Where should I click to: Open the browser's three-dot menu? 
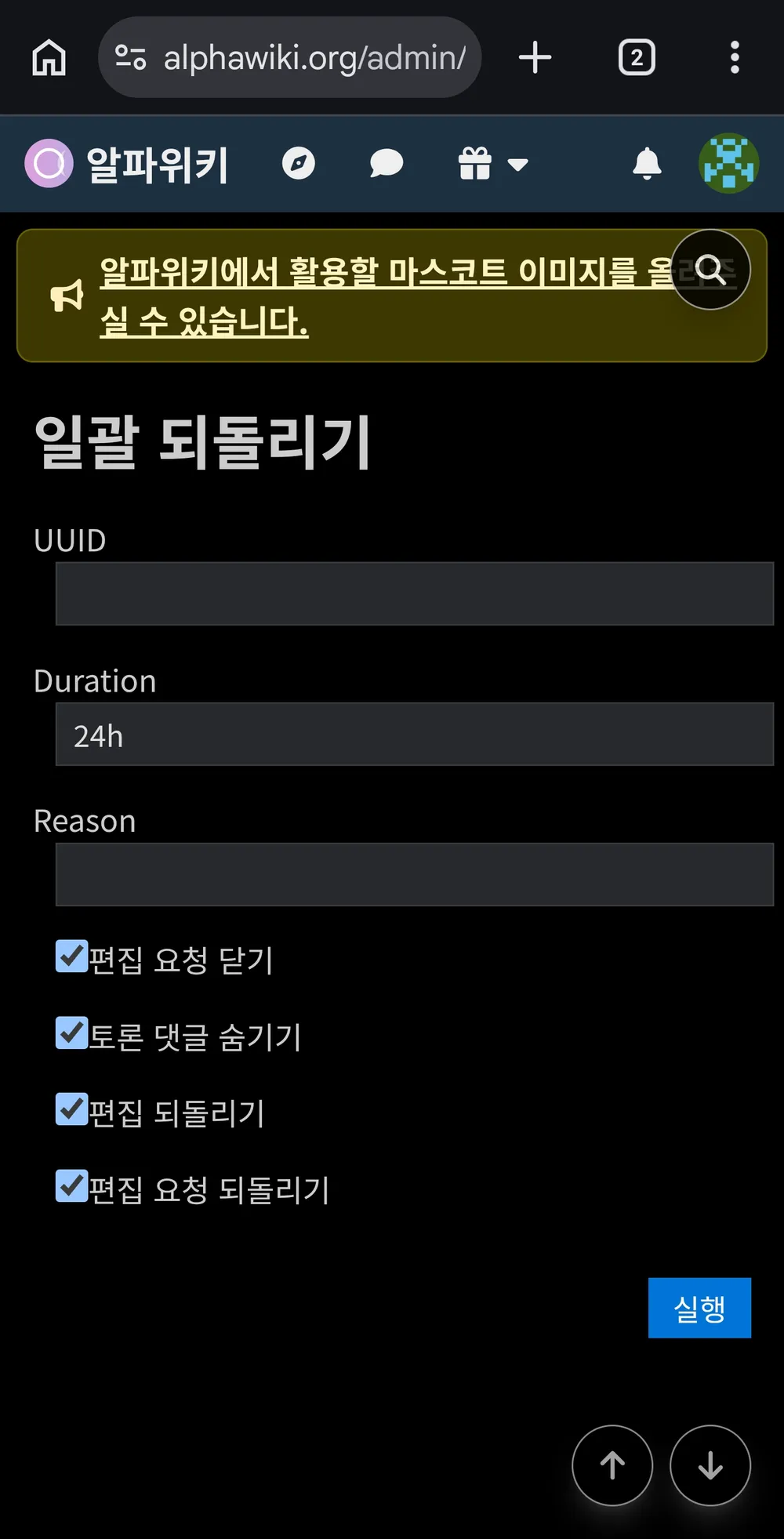735,57
